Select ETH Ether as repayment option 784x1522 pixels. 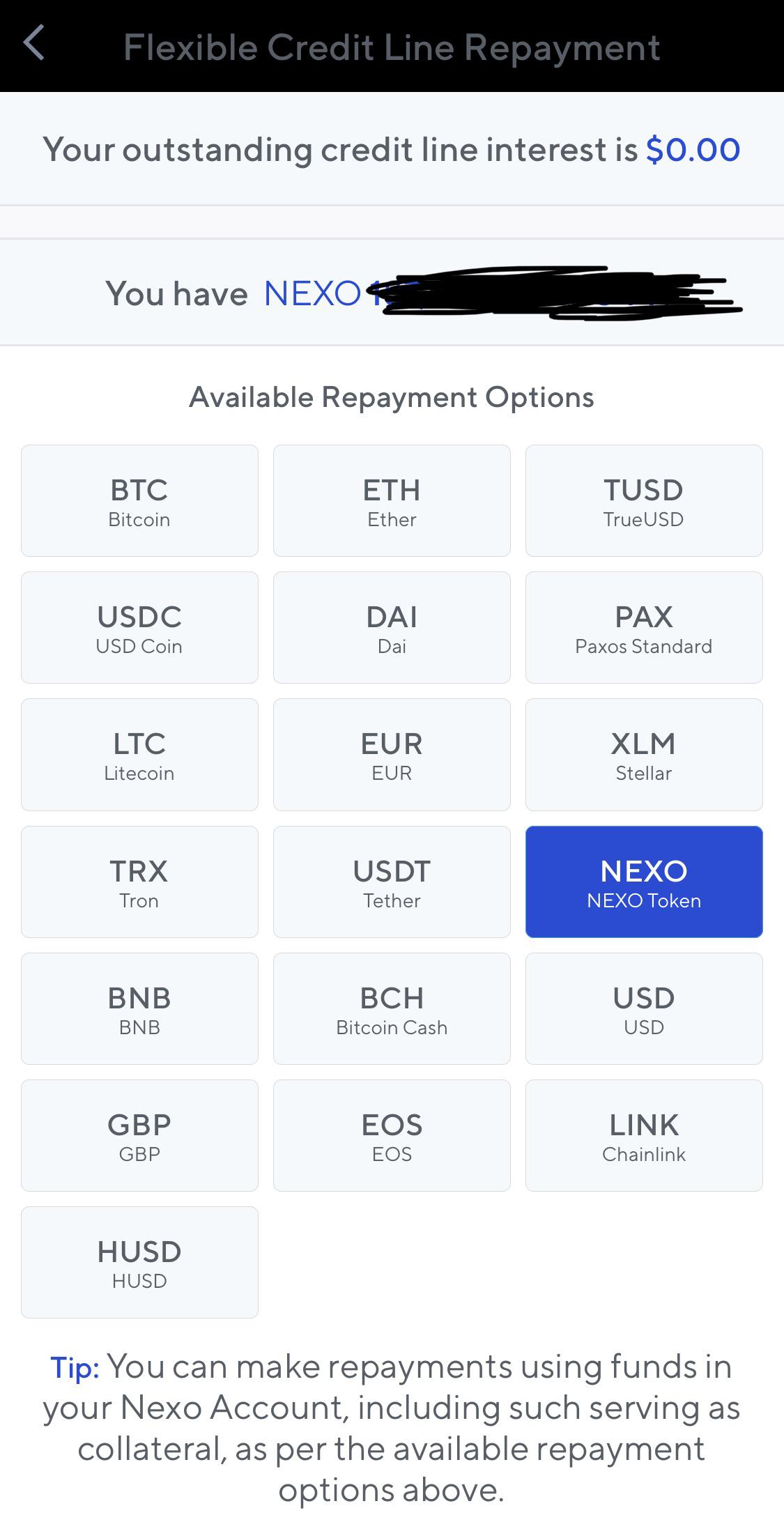click(x=392, y=499)
